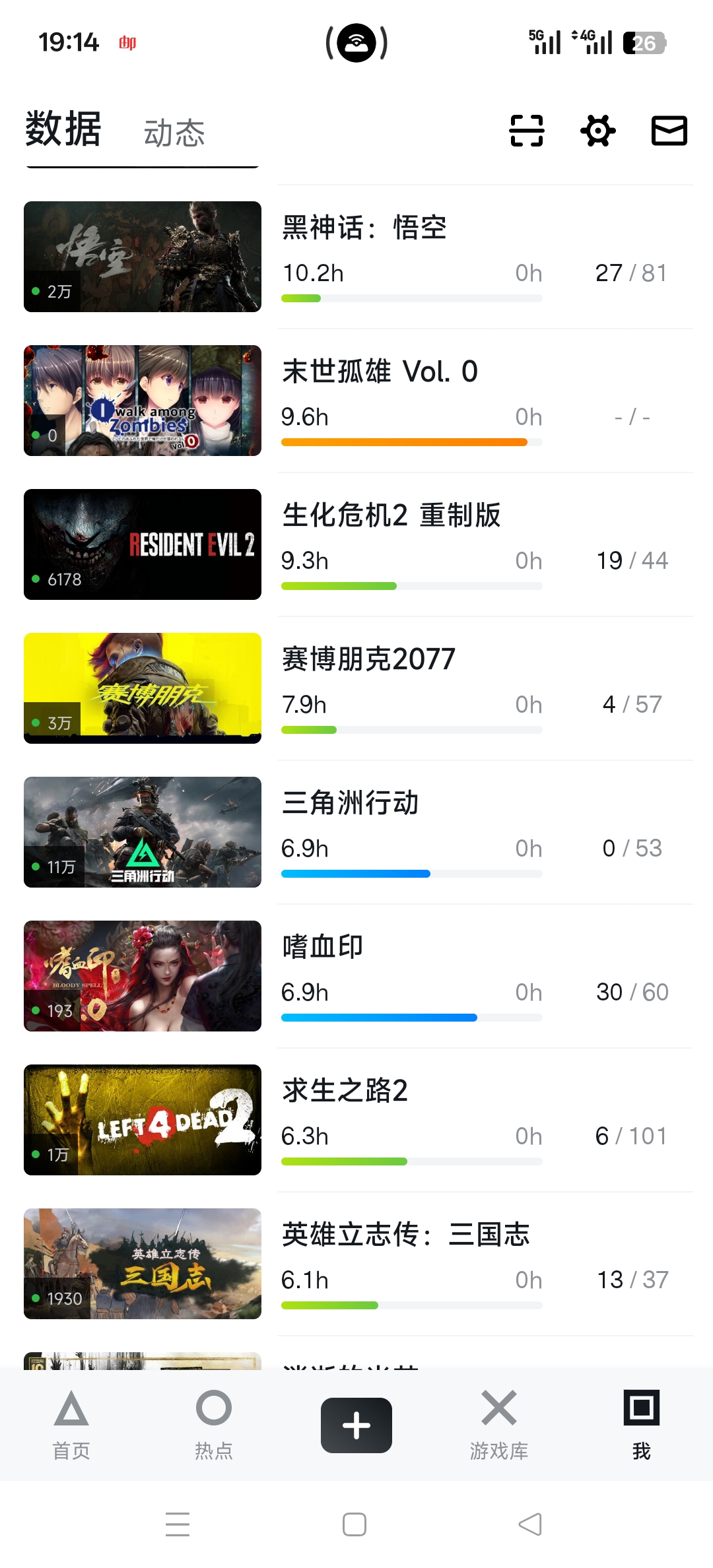713x1568 pixels.
Task: Open 末世孤雄 Vol. 0 entry
Action: (380, 372)
